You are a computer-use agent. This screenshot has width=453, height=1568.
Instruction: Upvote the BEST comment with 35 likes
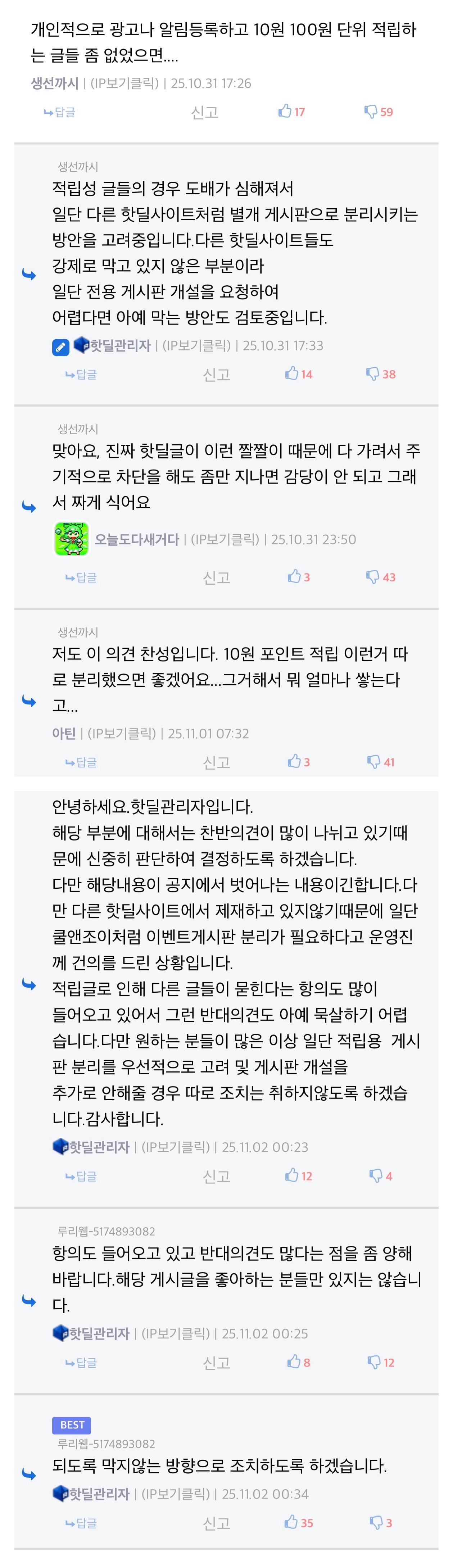(298, 1522)
